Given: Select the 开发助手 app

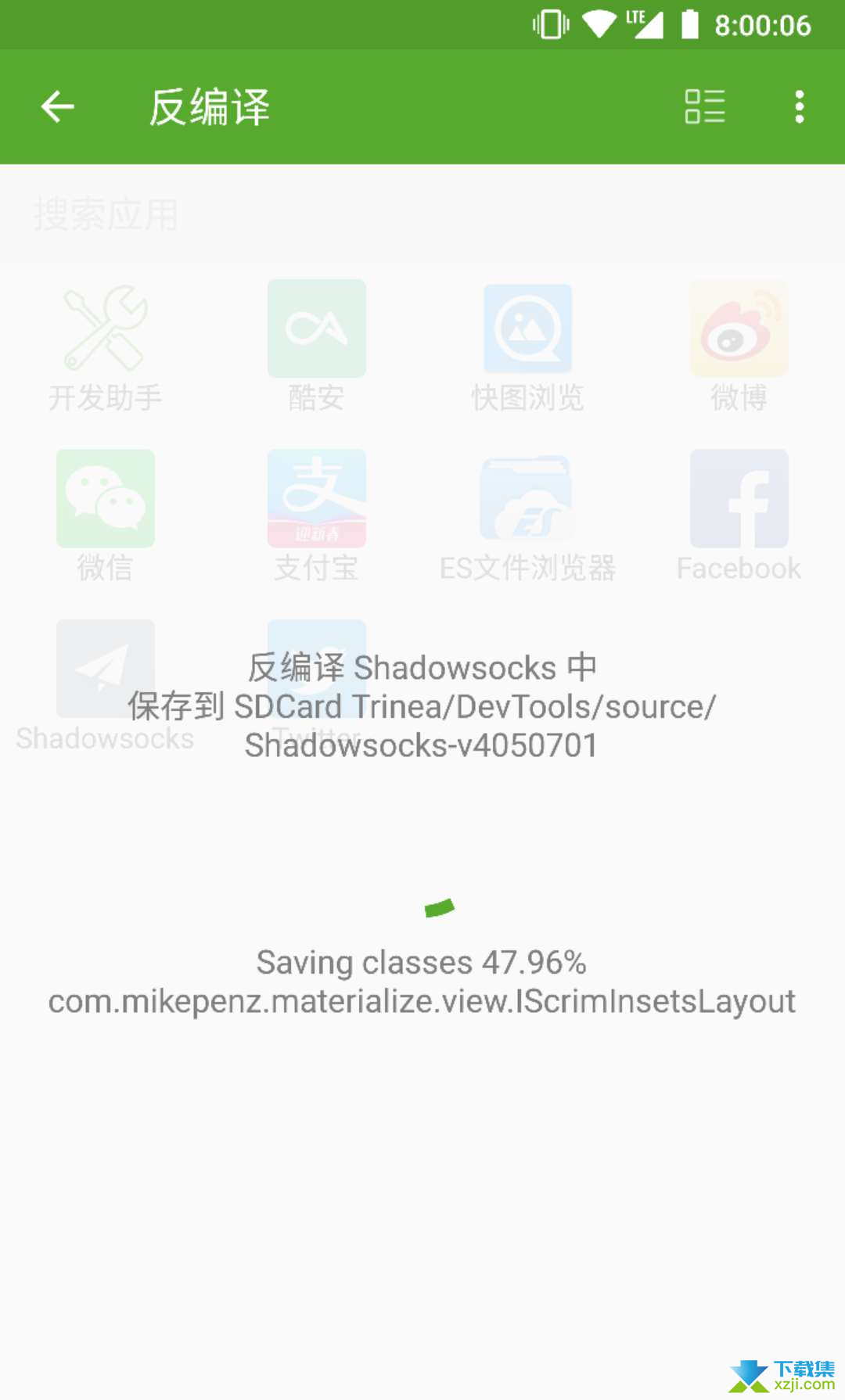Looking at the screenshot, I should coord(105,347).
